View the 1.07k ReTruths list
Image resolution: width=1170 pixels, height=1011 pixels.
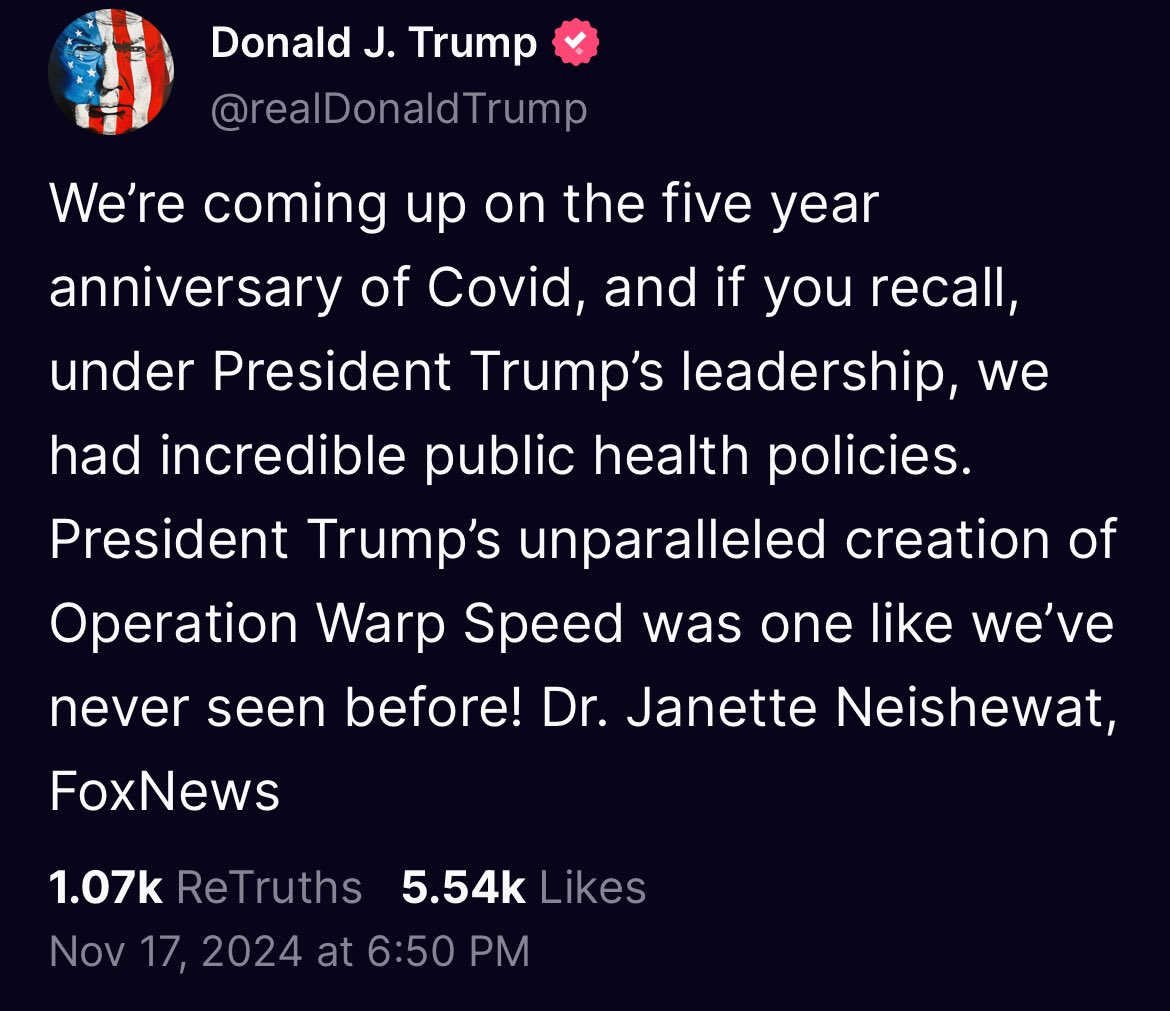tap(205, 888)
